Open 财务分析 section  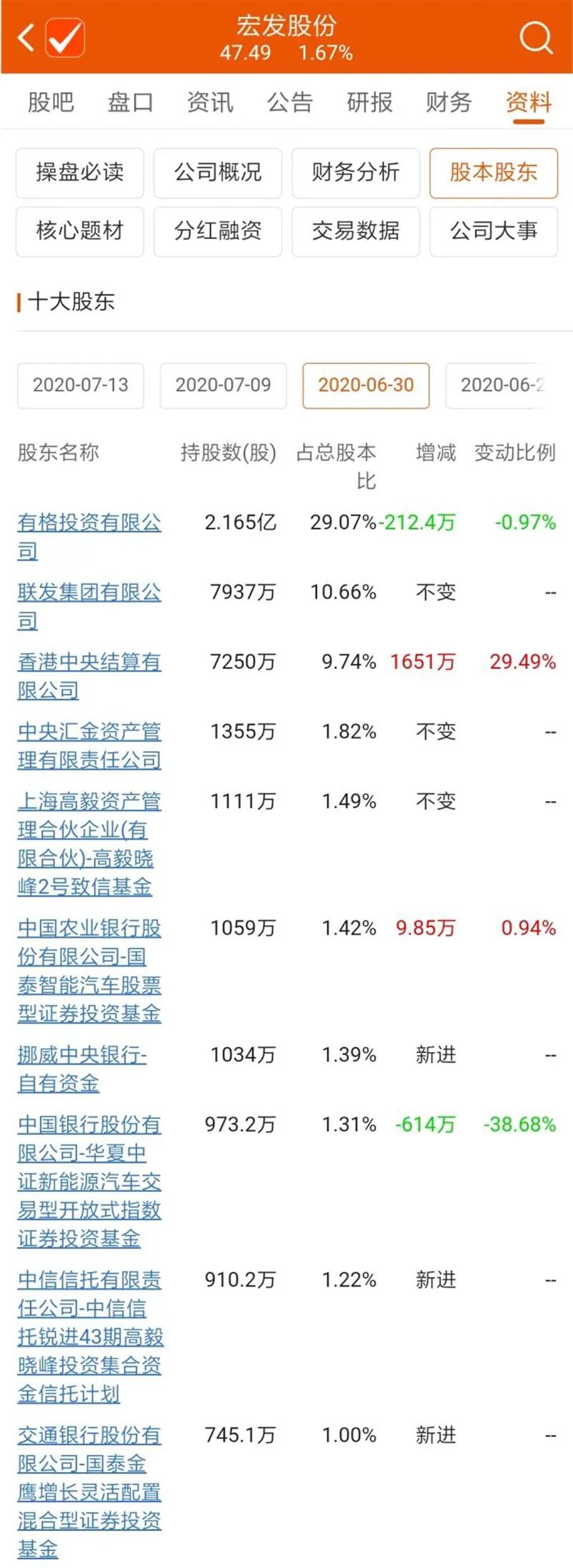click(x=355, y=173)
